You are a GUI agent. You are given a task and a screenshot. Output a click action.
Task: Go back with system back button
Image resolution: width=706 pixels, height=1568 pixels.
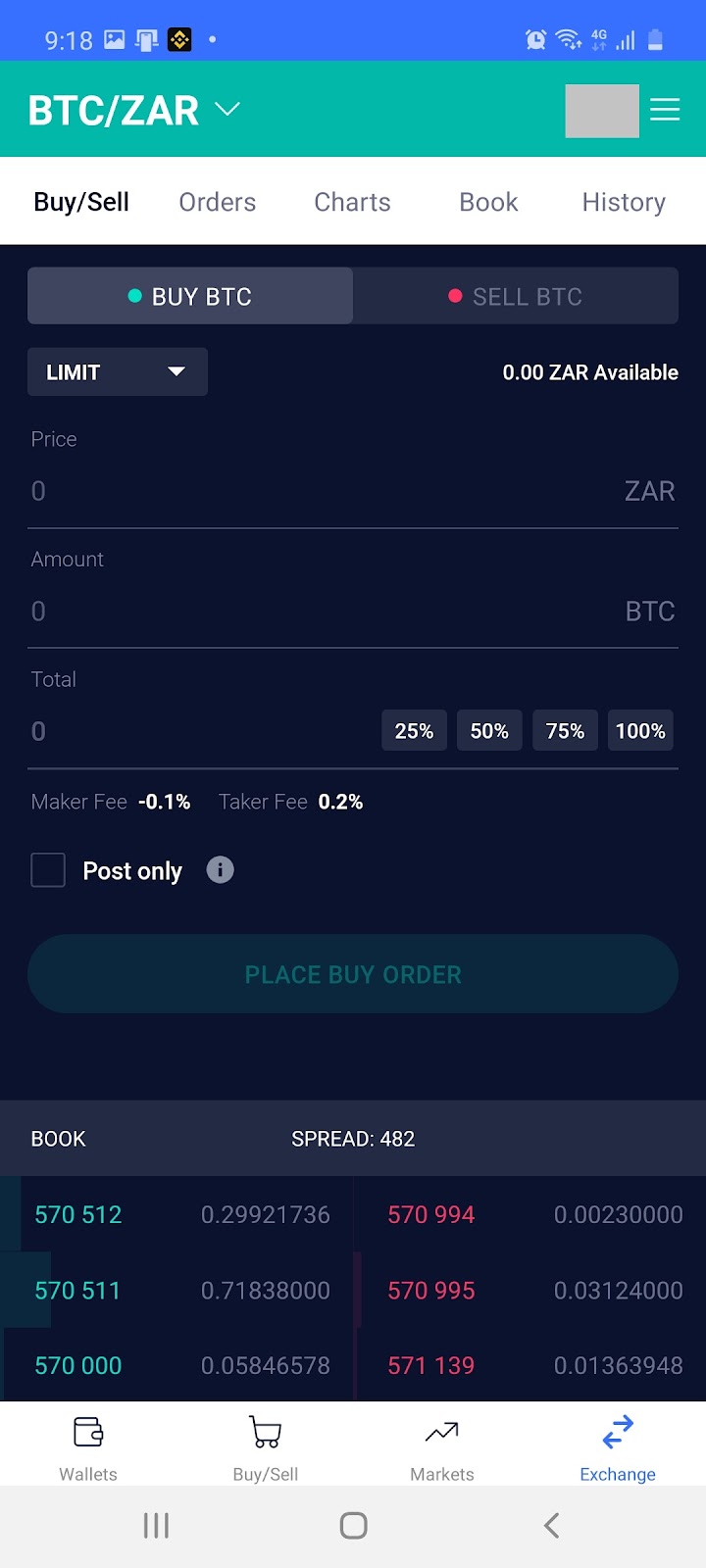[x=551, y=1525]
